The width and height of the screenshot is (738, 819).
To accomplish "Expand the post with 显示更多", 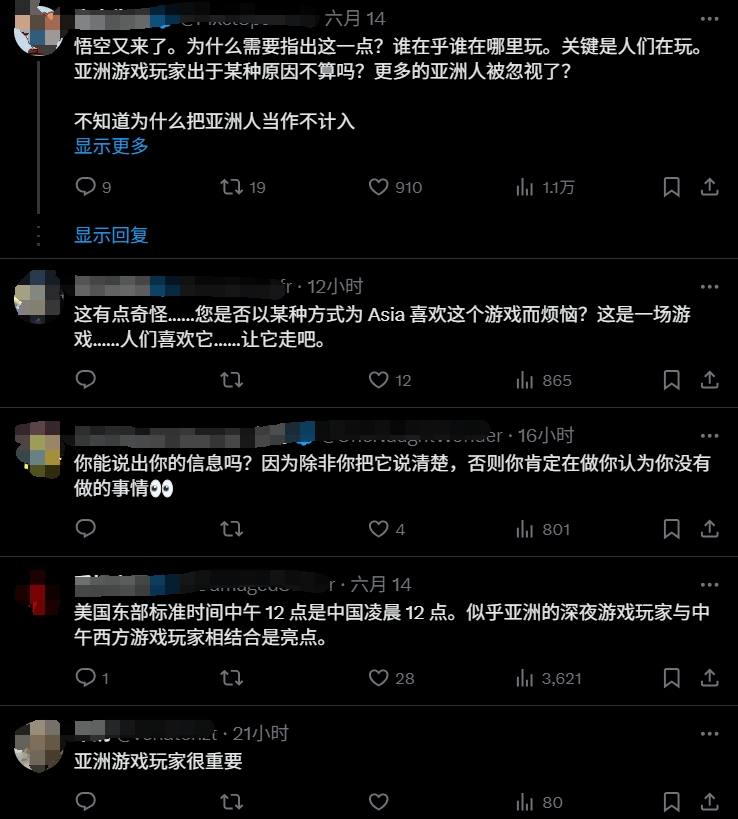I will (111, 146).
